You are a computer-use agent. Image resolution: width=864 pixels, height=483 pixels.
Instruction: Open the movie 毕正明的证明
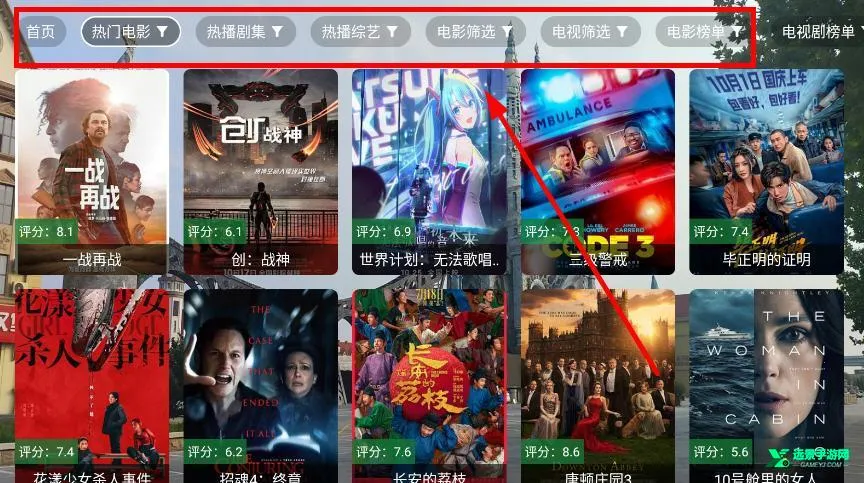(x=765, y=170)
